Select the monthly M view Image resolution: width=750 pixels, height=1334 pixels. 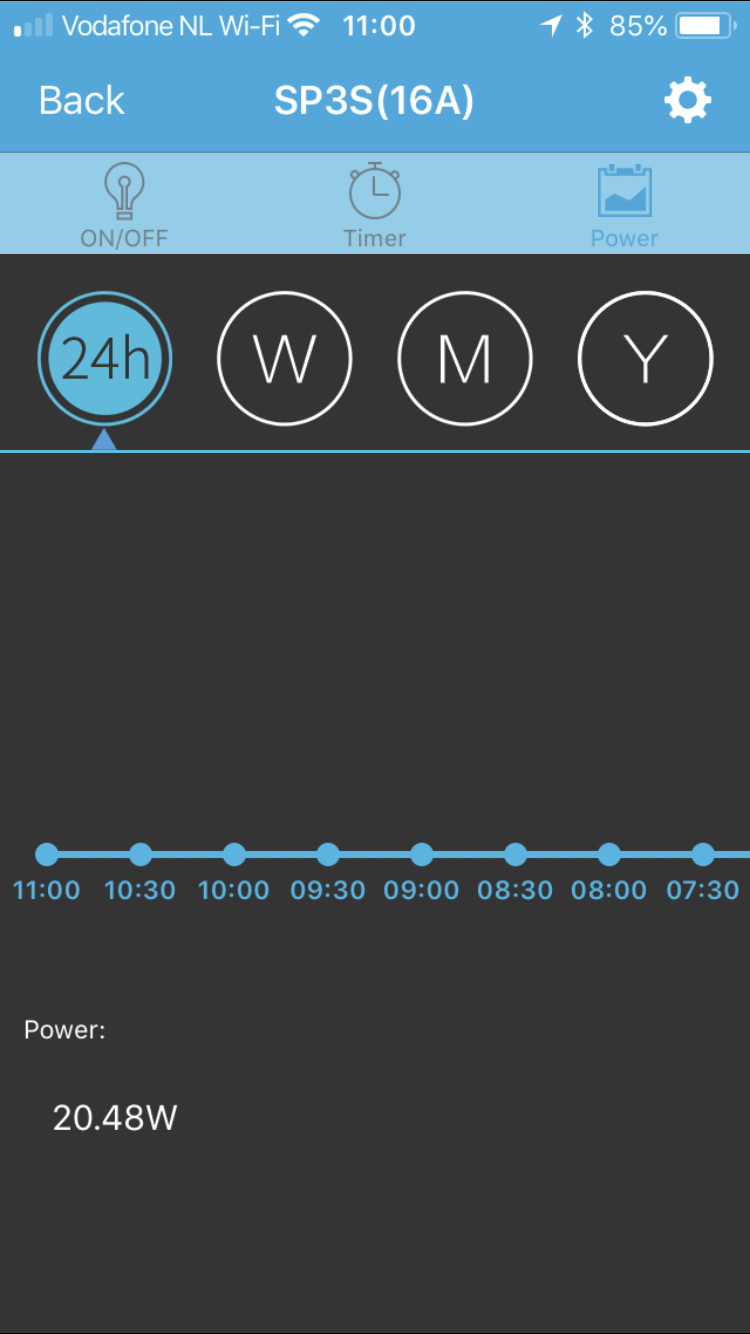(x=465, y=358)
